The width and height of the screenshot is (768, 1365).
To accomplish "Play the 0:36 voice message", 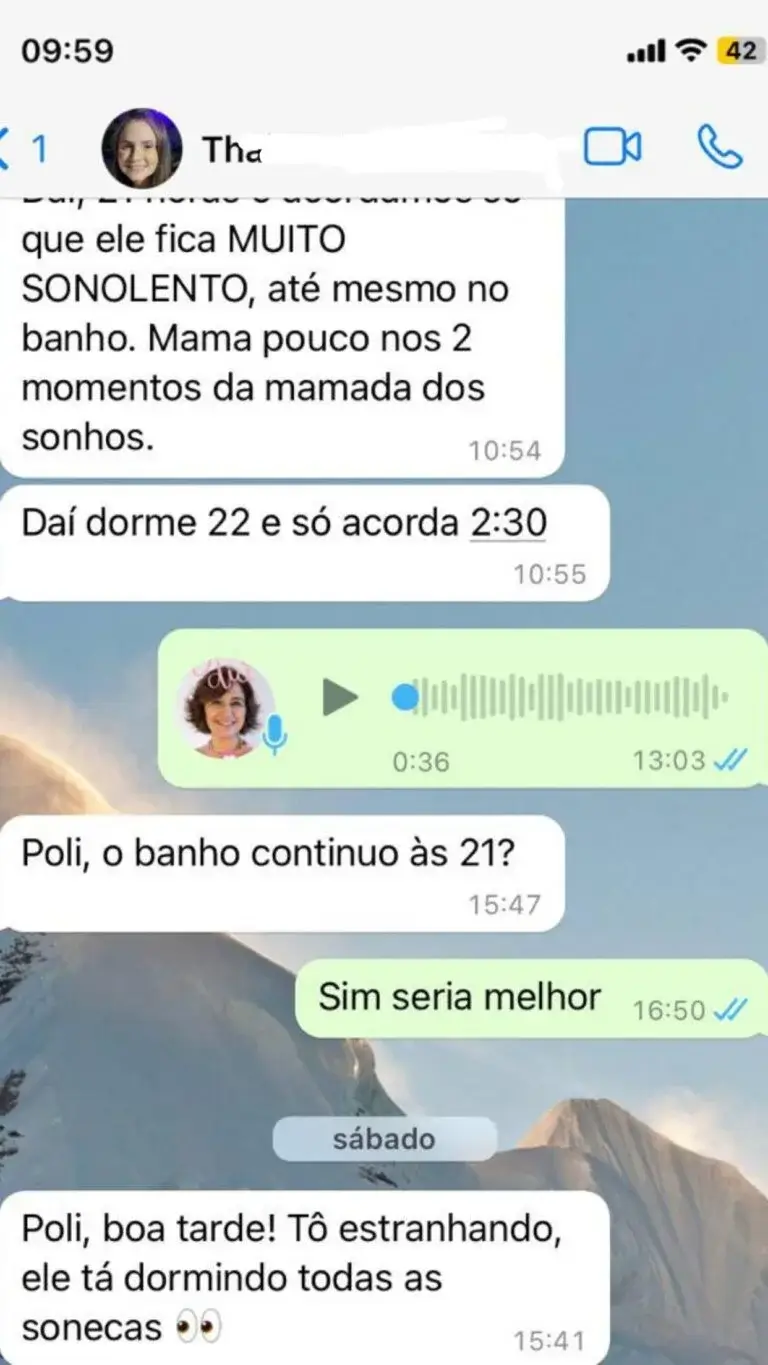I will click(x=340, y=697).
